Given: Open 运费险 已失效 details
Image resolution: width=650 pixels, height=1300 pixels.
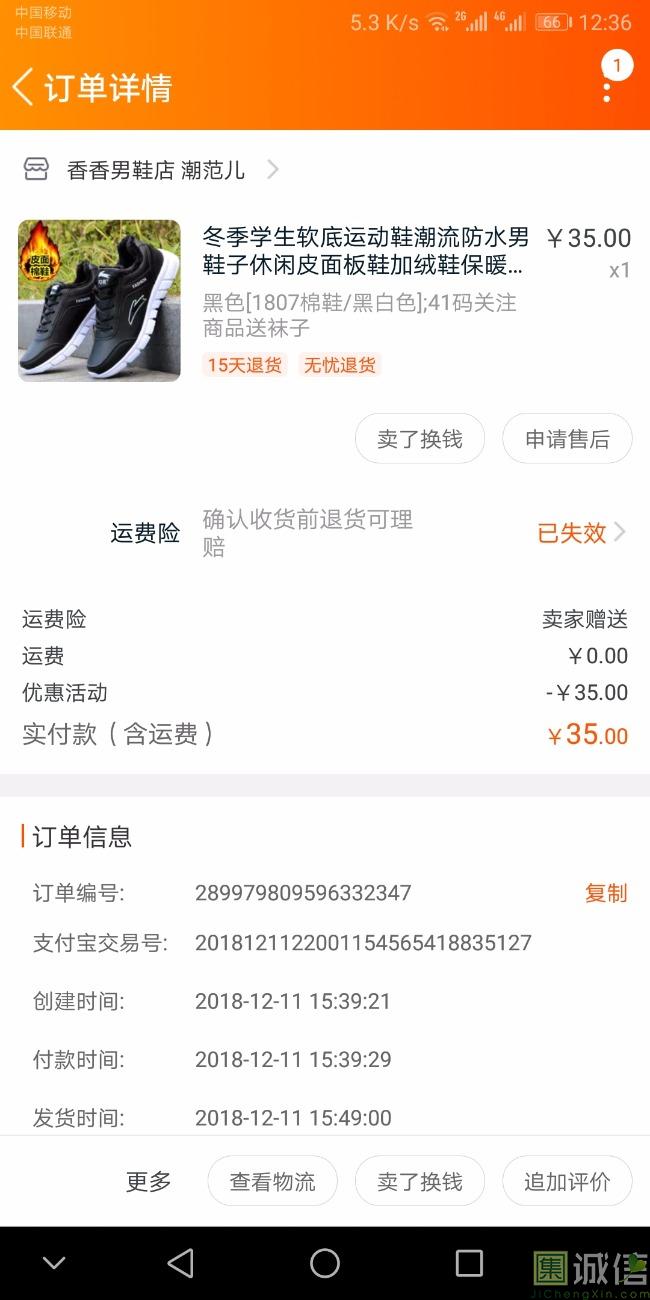Looking at the screenshot, I should tap(581, 533).
